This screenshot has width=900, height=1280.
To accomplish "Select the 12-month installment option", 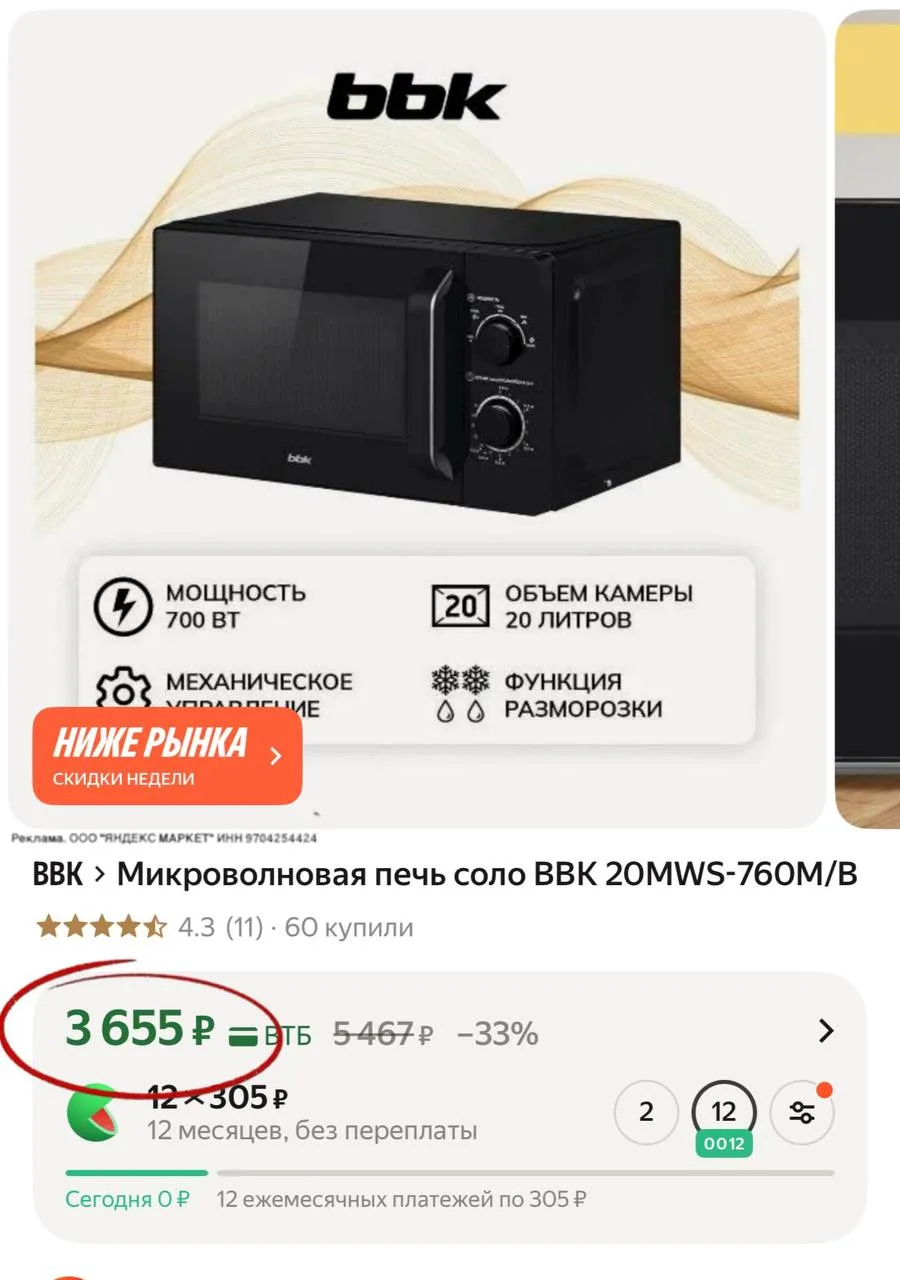I will (x=724, y=1112).
